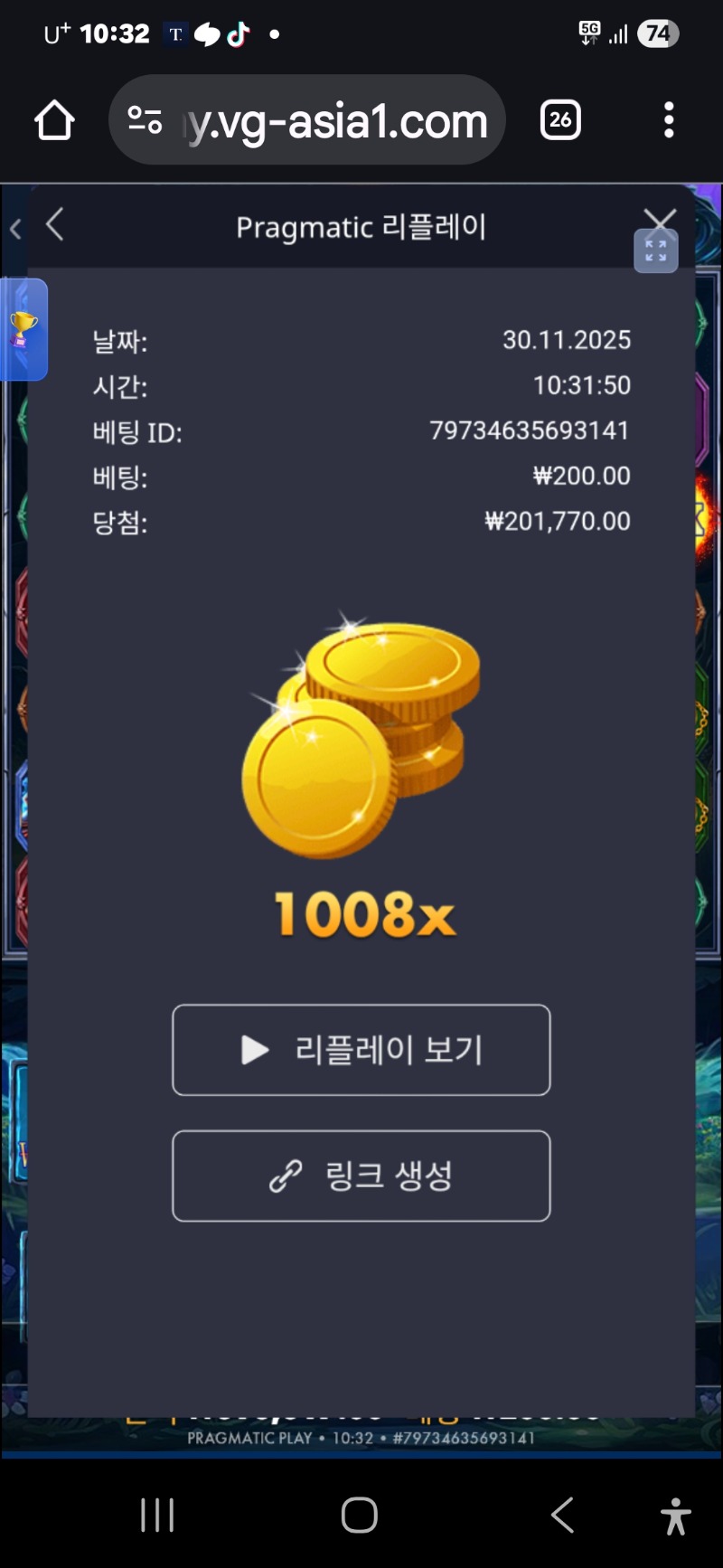
Task: Tap 리플레이 보기 to watch the replay
Action: pyautogui.click(x=361, y=1050)
